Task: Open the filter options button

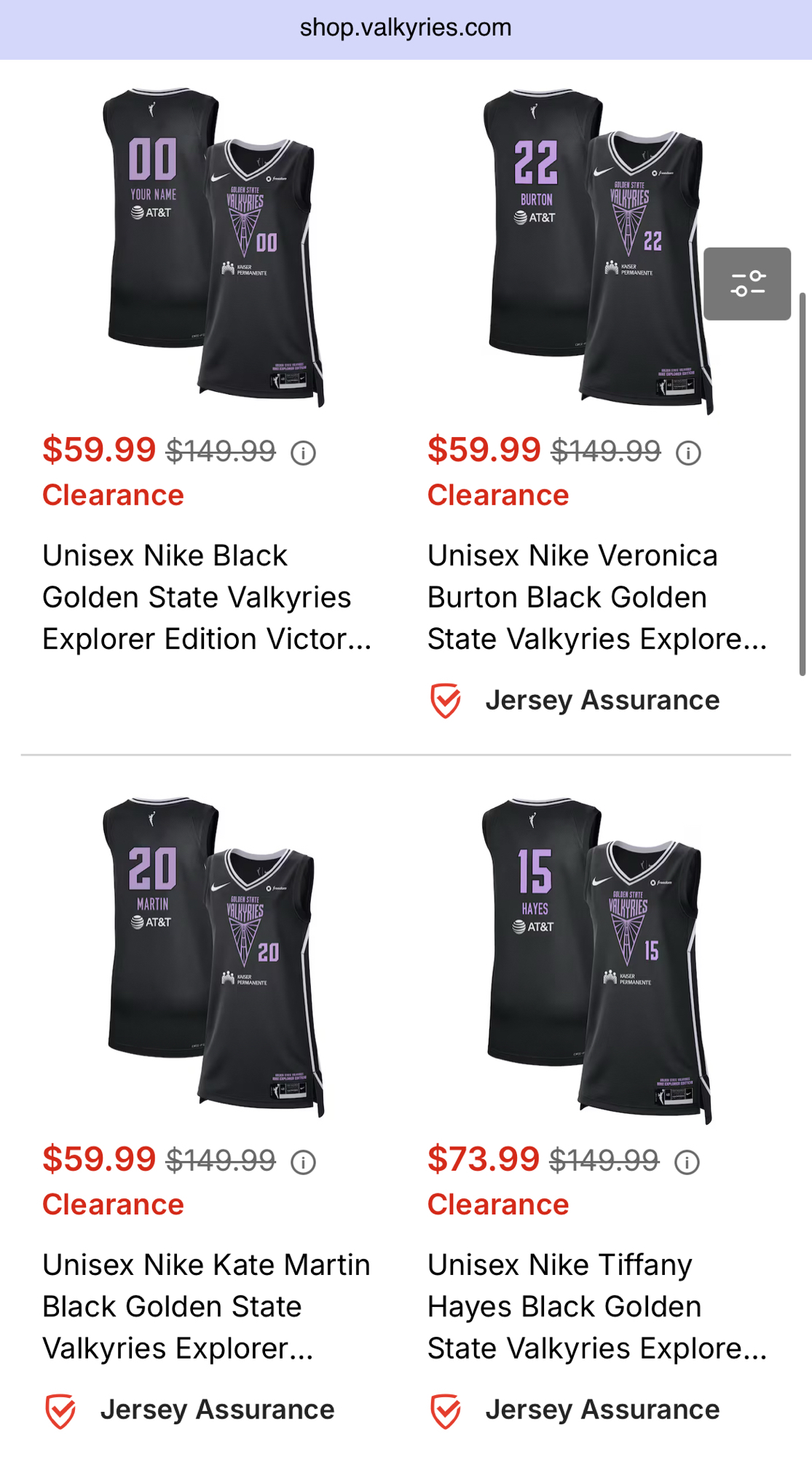Action: 746,283
